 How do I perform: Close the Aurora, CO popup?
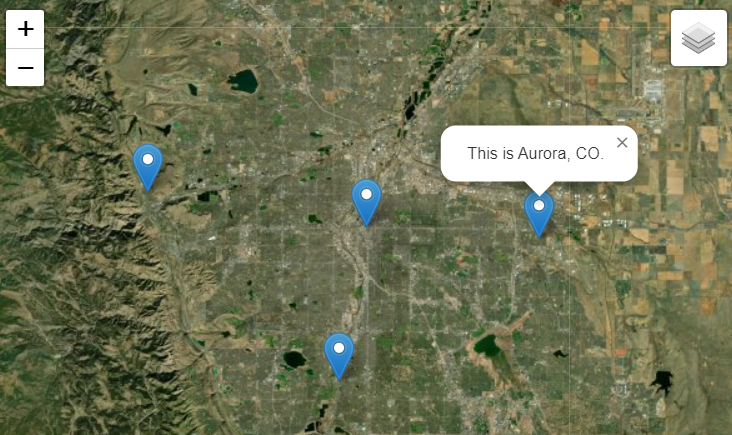622,142
